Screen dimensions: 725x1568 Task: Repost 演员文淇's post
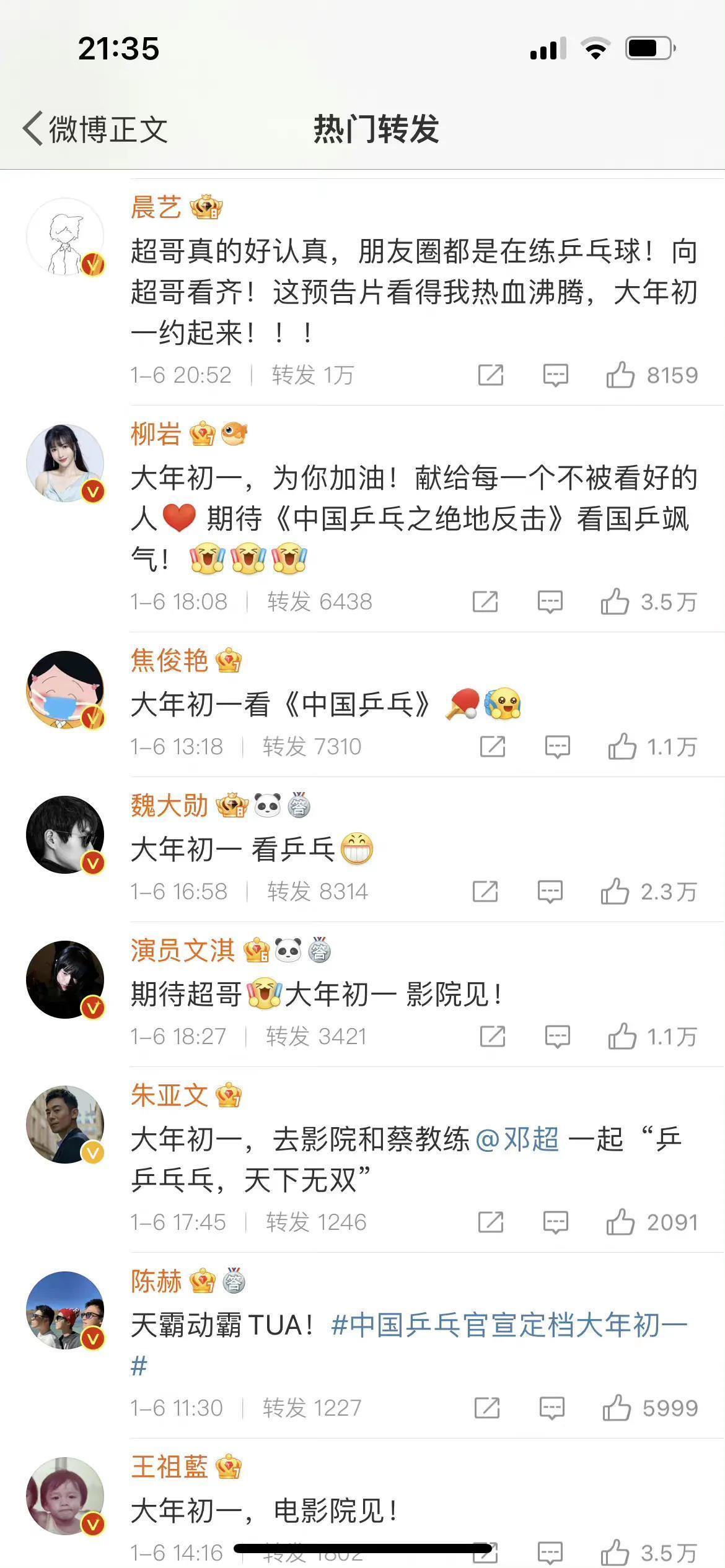(493, 1037)
